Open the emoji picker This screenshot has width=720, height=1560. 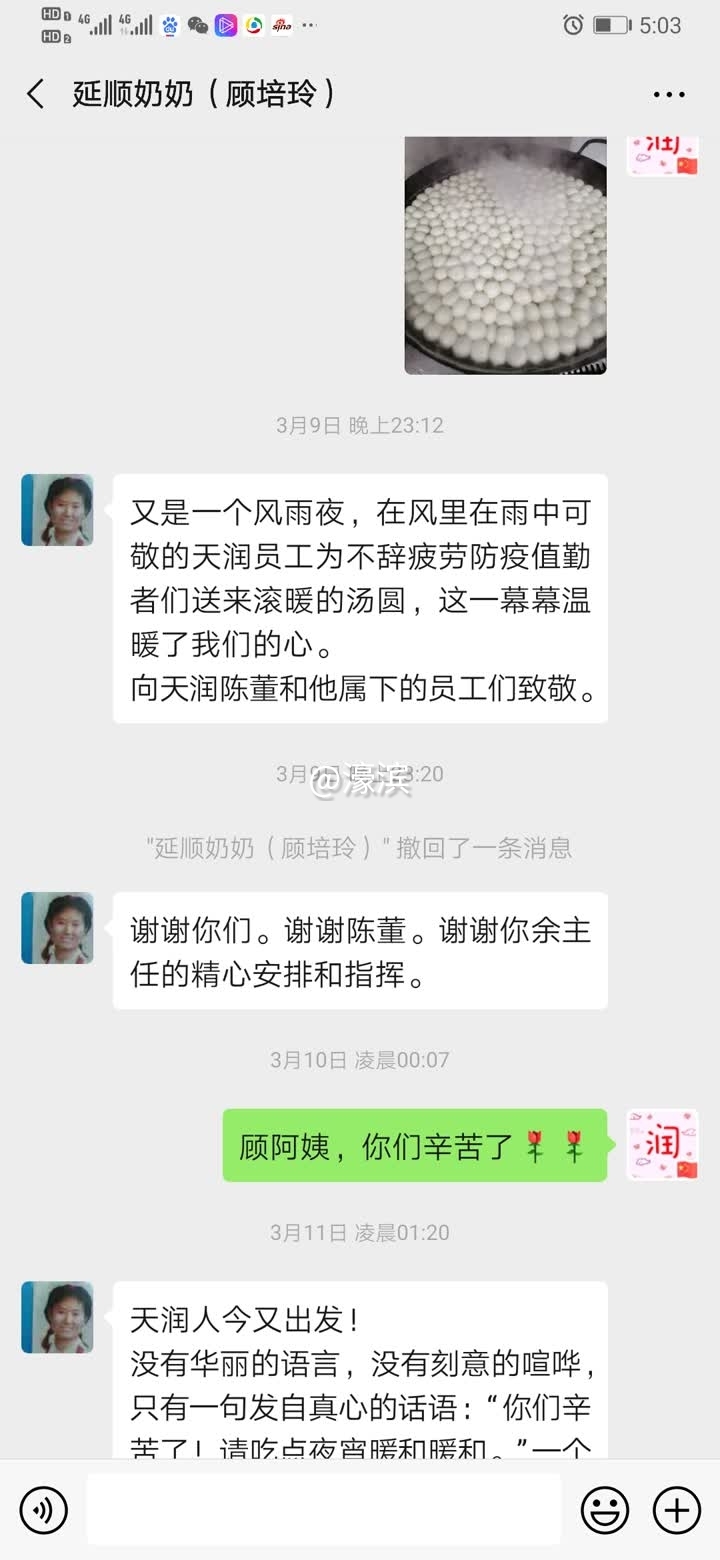(x=605, y=1508)
